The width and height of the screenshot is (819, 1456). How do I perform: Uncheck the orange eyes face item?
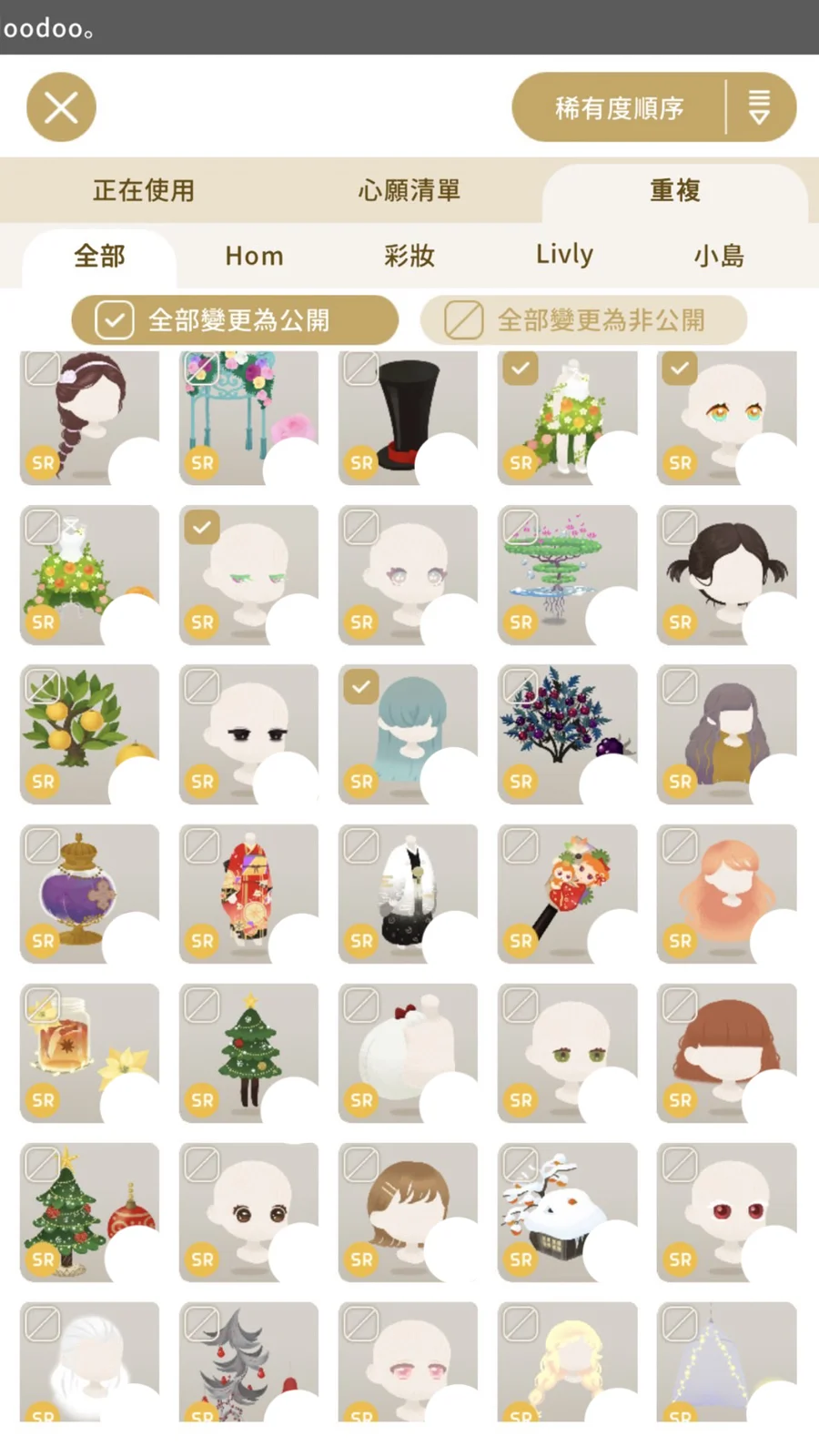680,369
